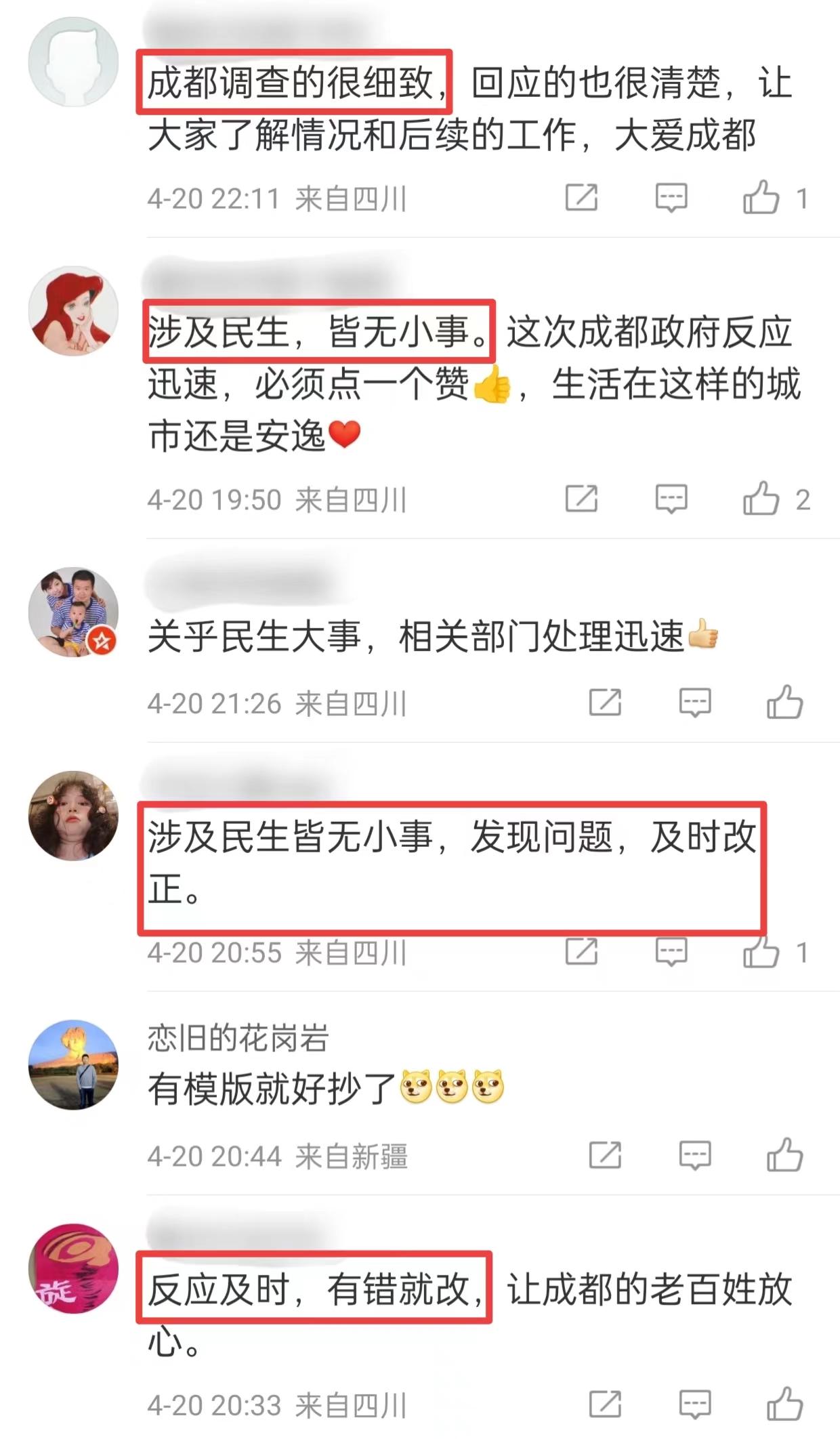Repost the comment posted at 4-20 19:50
840x1439 pixels.
(x=581, y=499)
